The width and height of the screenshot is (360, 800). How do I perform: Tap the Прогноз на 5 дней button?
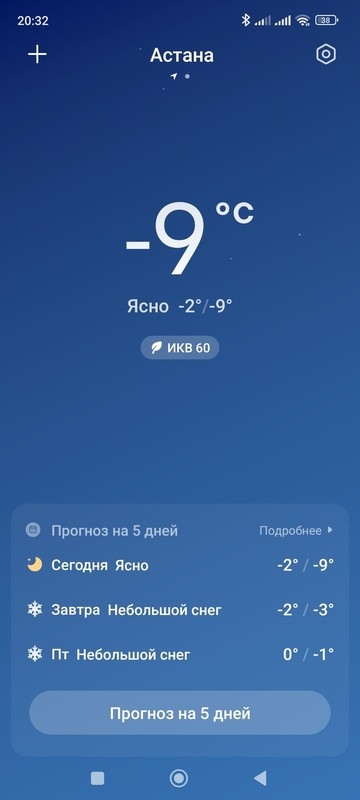click(x=180, y=713)
